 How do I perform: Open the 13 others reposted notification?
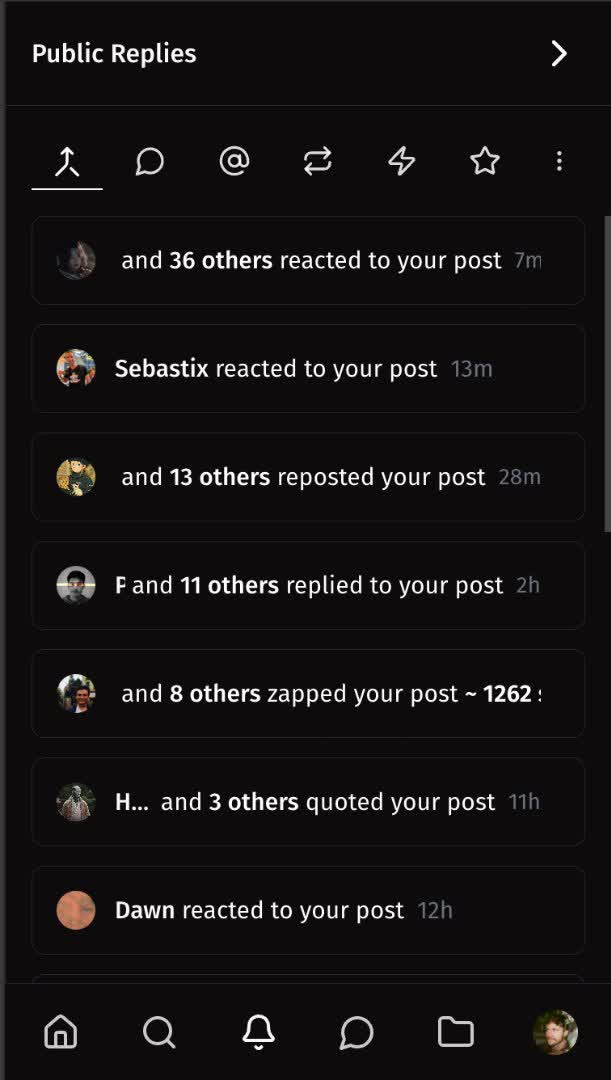(308, 477)
